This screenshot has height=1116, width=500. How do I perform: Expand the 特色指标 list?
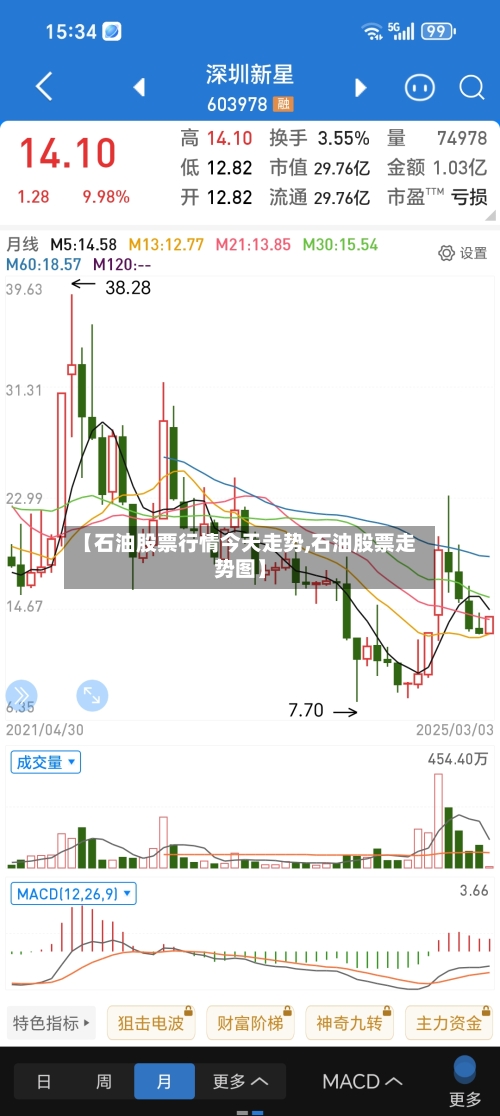51,1023
